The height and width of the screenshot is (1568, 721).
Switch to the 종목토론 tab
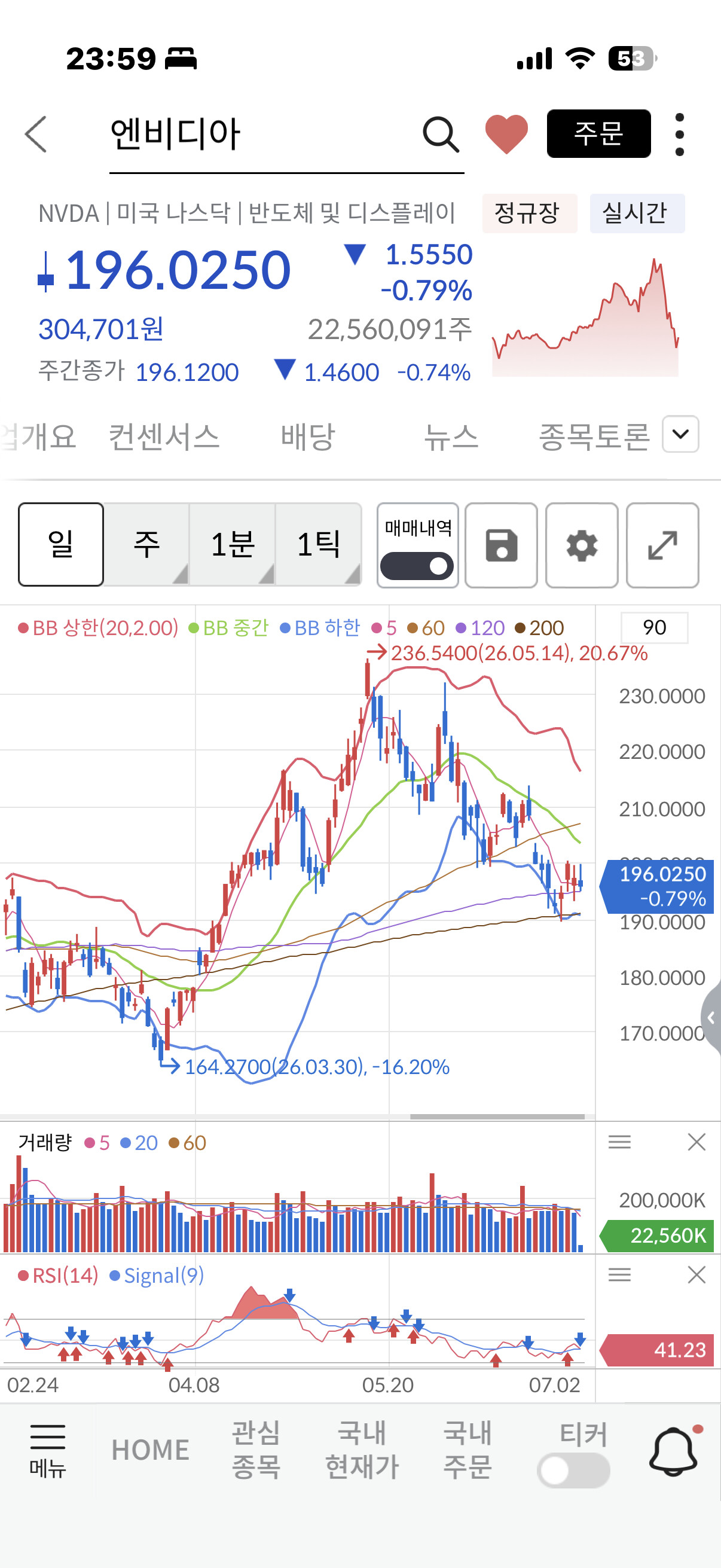(594, 437)
